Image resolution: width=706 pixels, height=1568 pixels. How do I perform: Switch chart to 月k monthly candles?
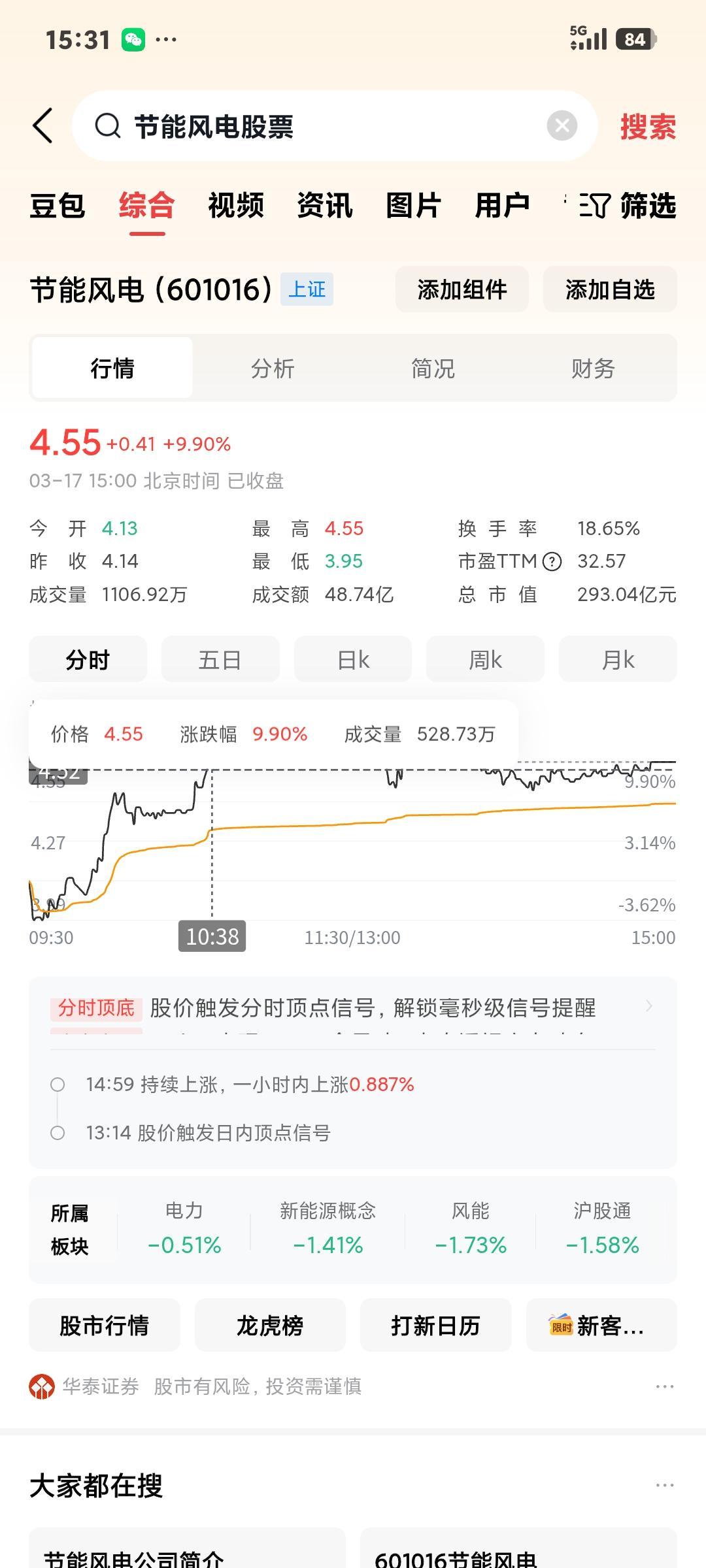[x=617, y=659]
